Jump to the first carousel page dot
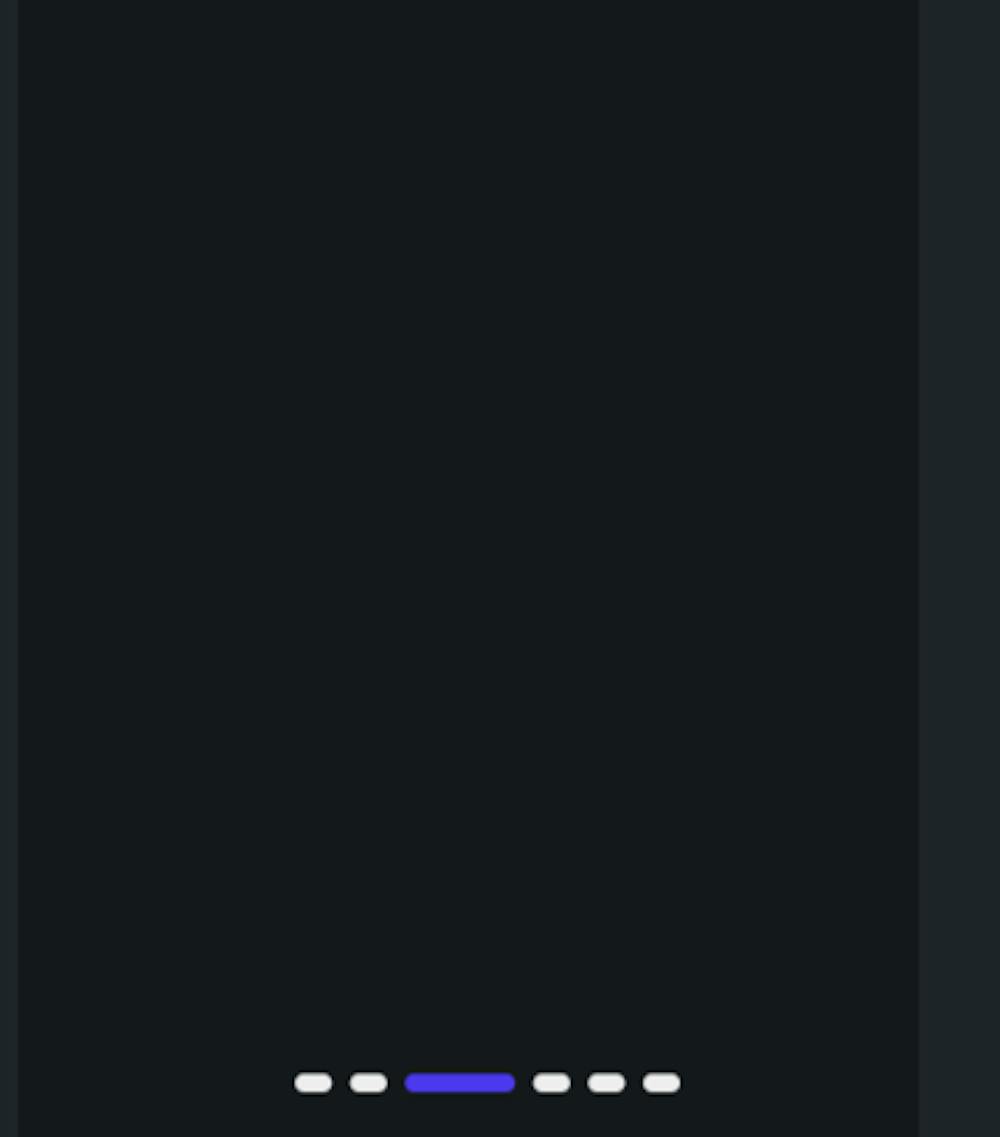 click(x=313, y=1083)
